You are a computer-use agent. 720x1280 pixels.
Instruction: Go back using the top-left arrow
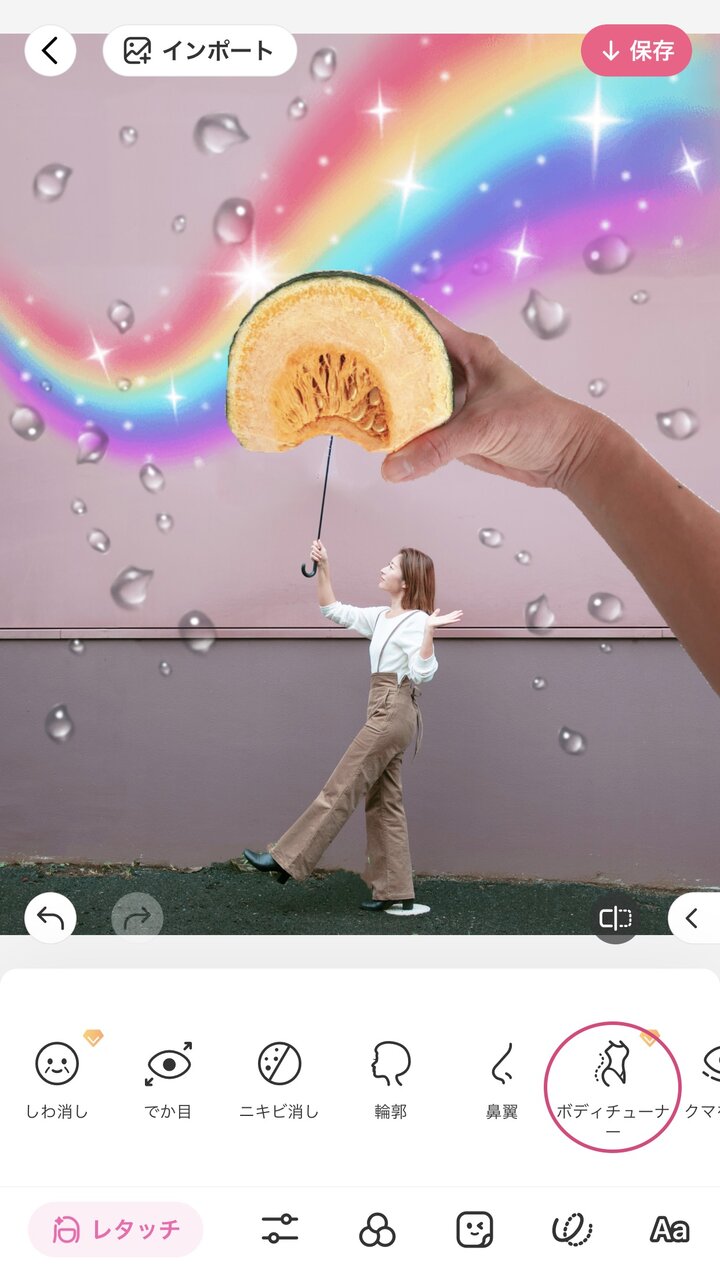click(x=50, y=50)
